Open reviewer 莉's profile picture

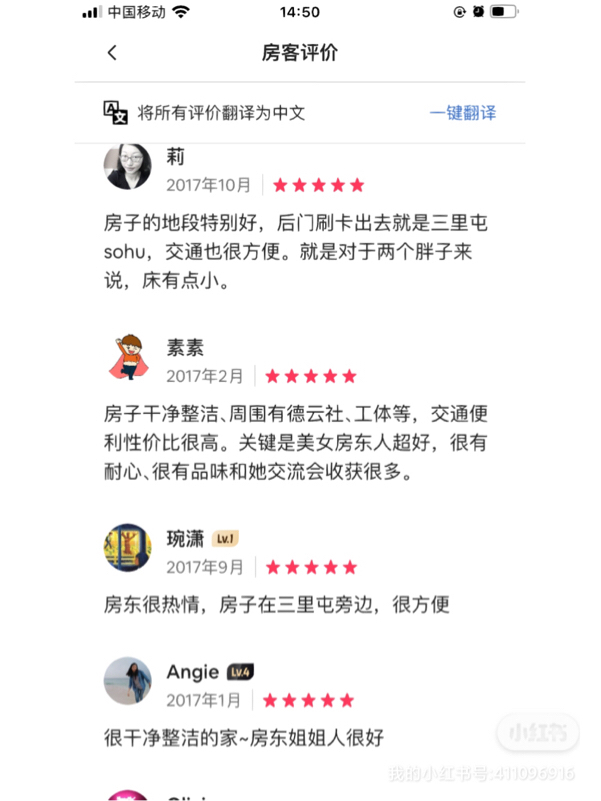129,167
